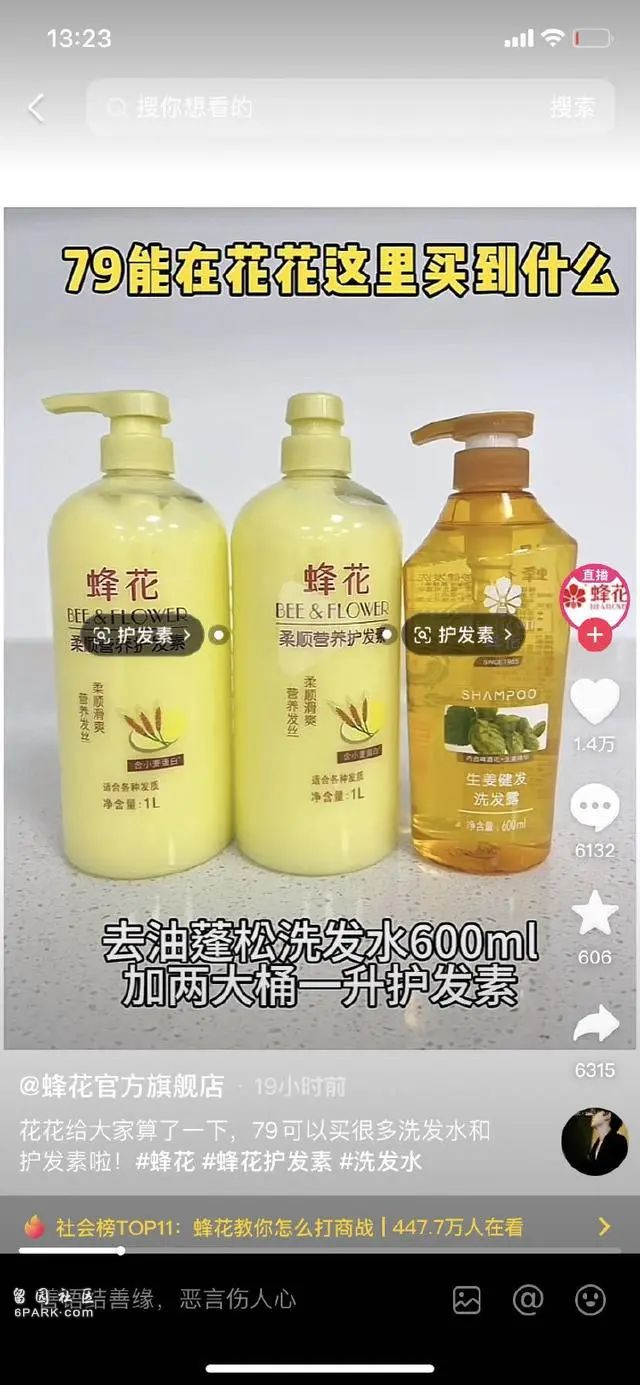Open the #洗发水 hashtag

(381, 1161)
